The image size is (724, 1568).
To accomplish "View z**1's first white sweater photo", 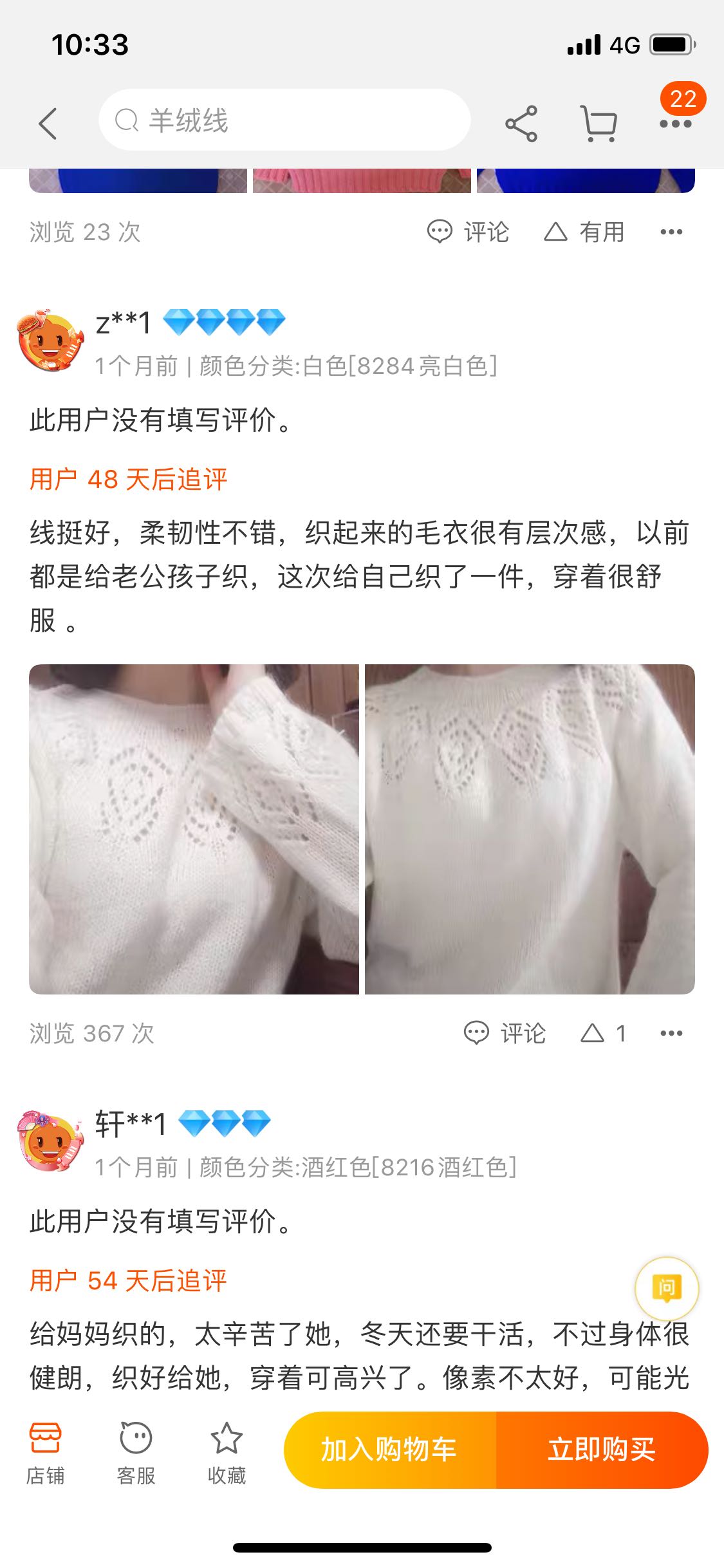I will click(194, 829).
